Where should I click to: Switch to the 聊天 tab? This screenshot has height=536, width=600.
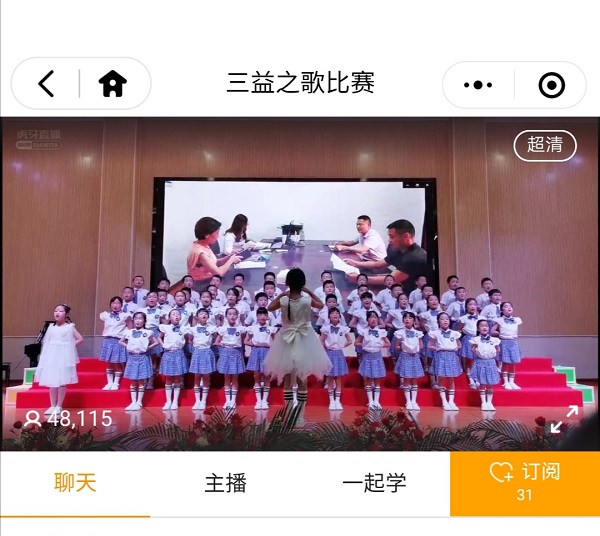75,483
